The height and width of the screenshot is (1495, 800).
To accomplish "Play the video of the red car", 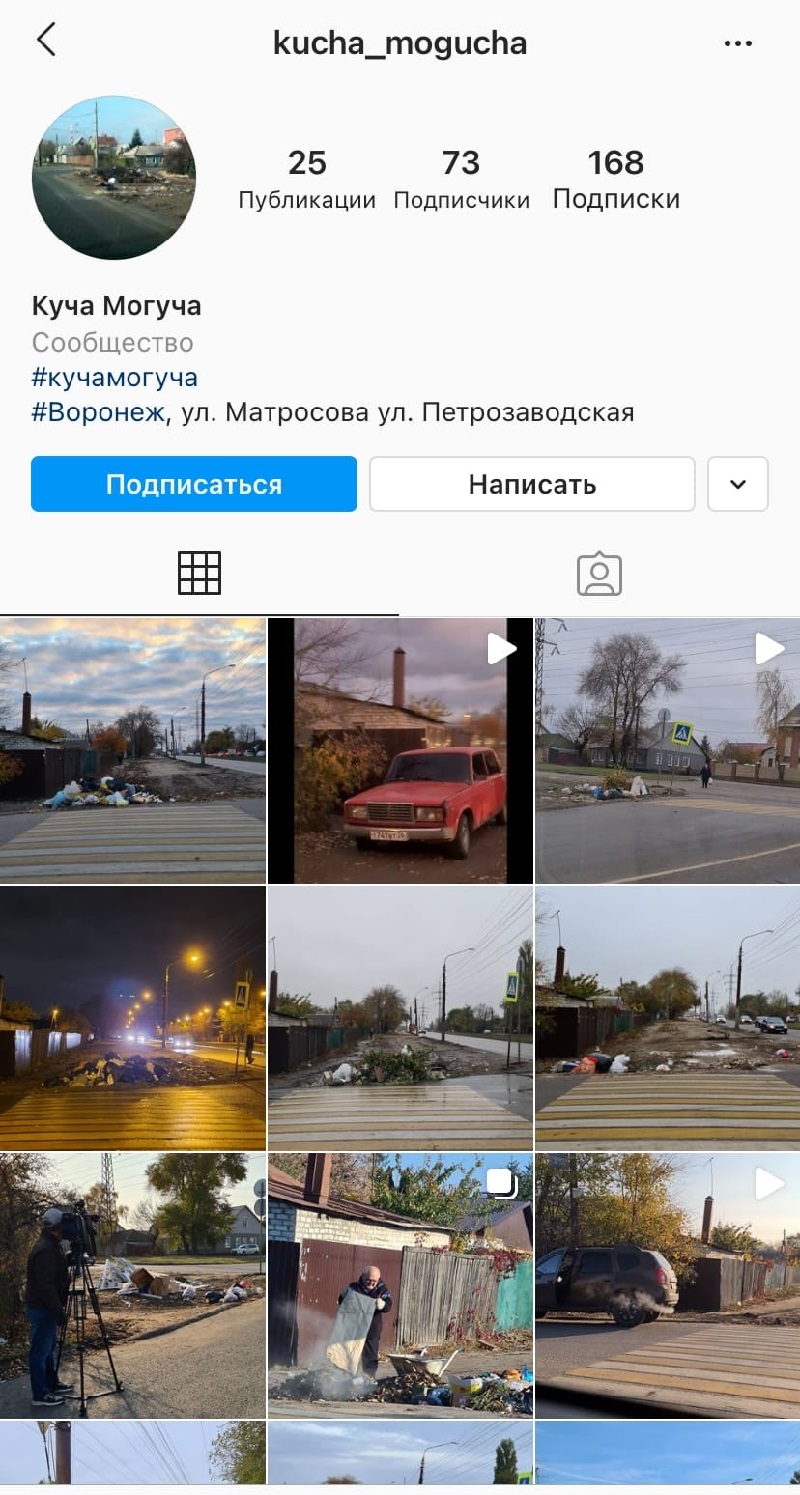I will (400, 750).
